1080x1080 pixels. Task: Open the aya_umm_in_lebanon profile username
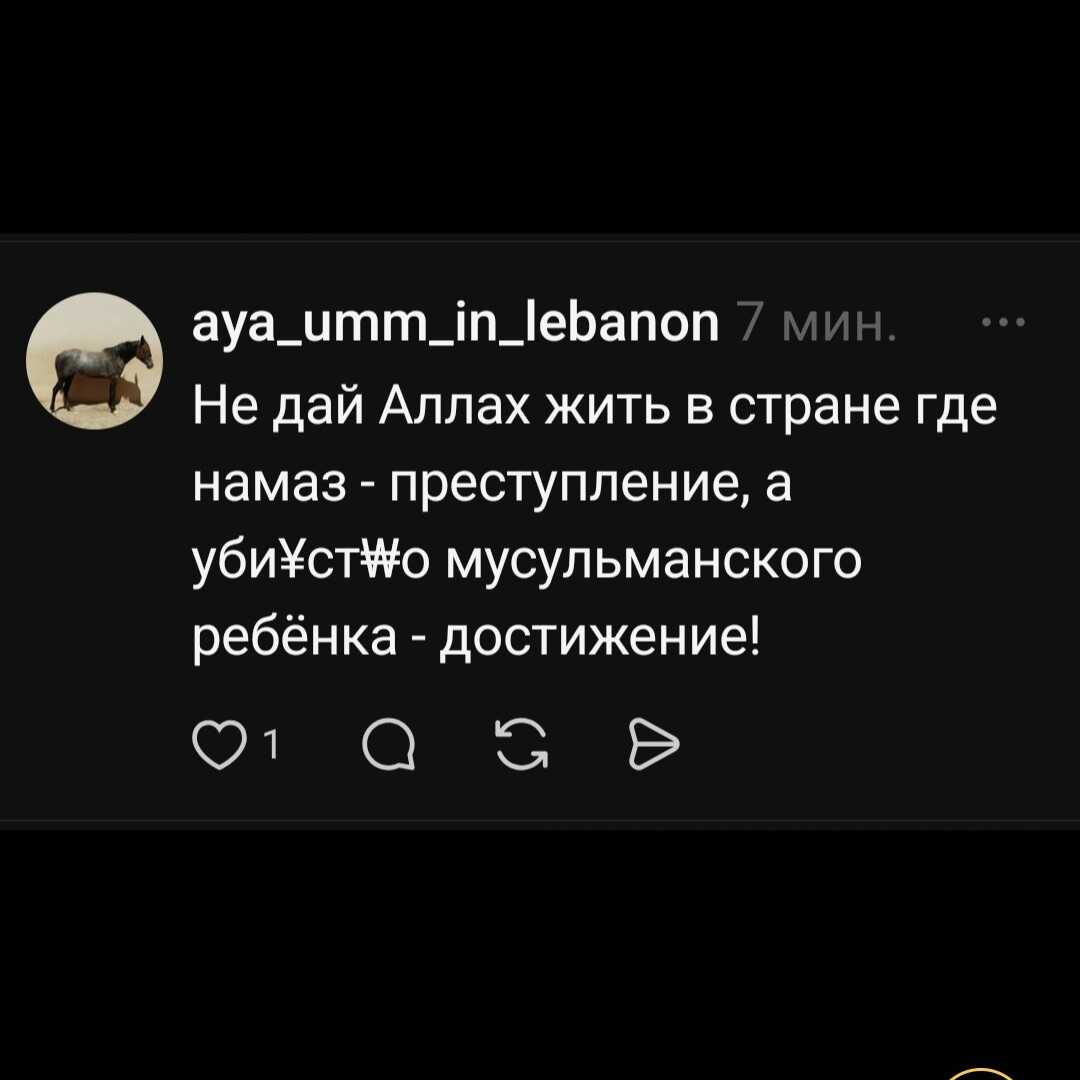[455, 325]
